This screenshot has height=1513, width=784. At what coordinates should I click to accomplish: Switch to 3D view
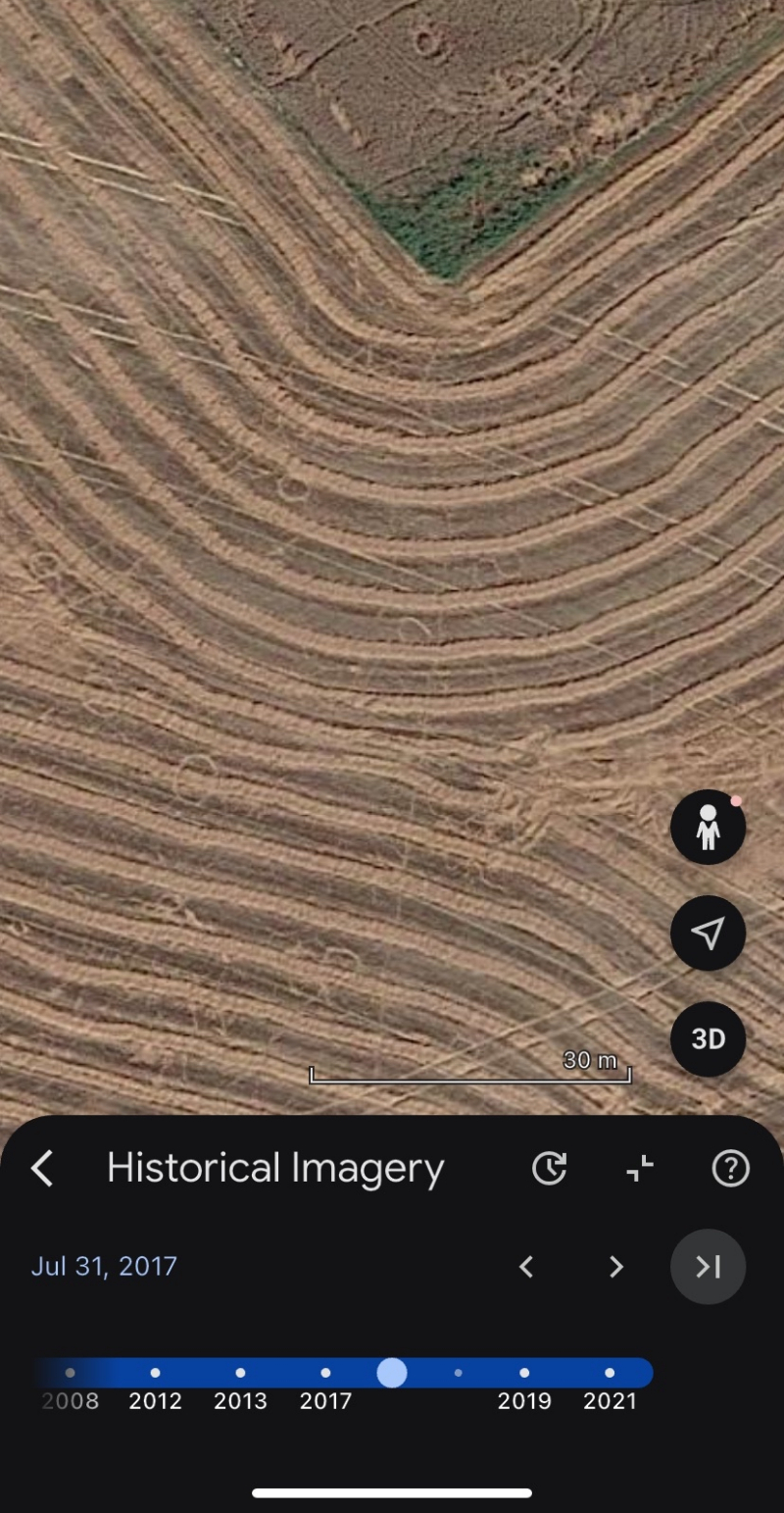point(708,1039)
